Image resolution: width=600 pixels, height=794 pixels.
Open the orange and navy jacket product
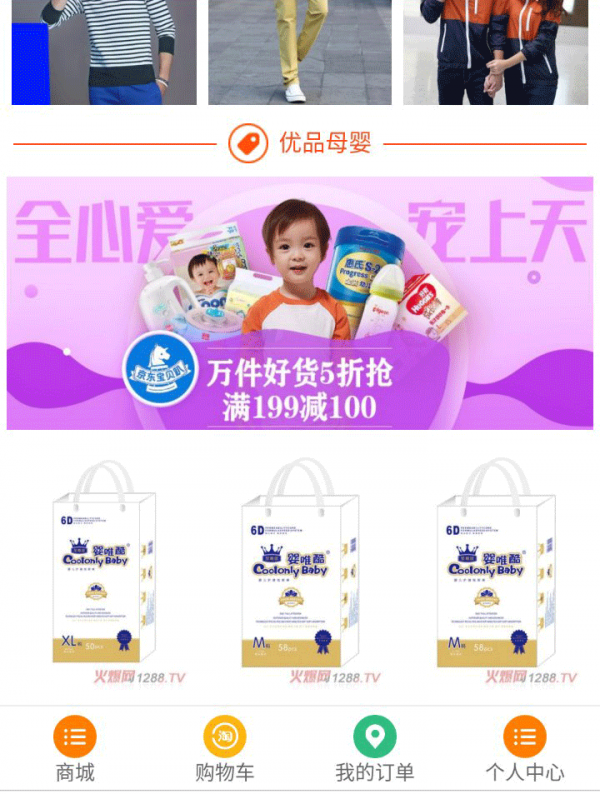click(495, 50)
